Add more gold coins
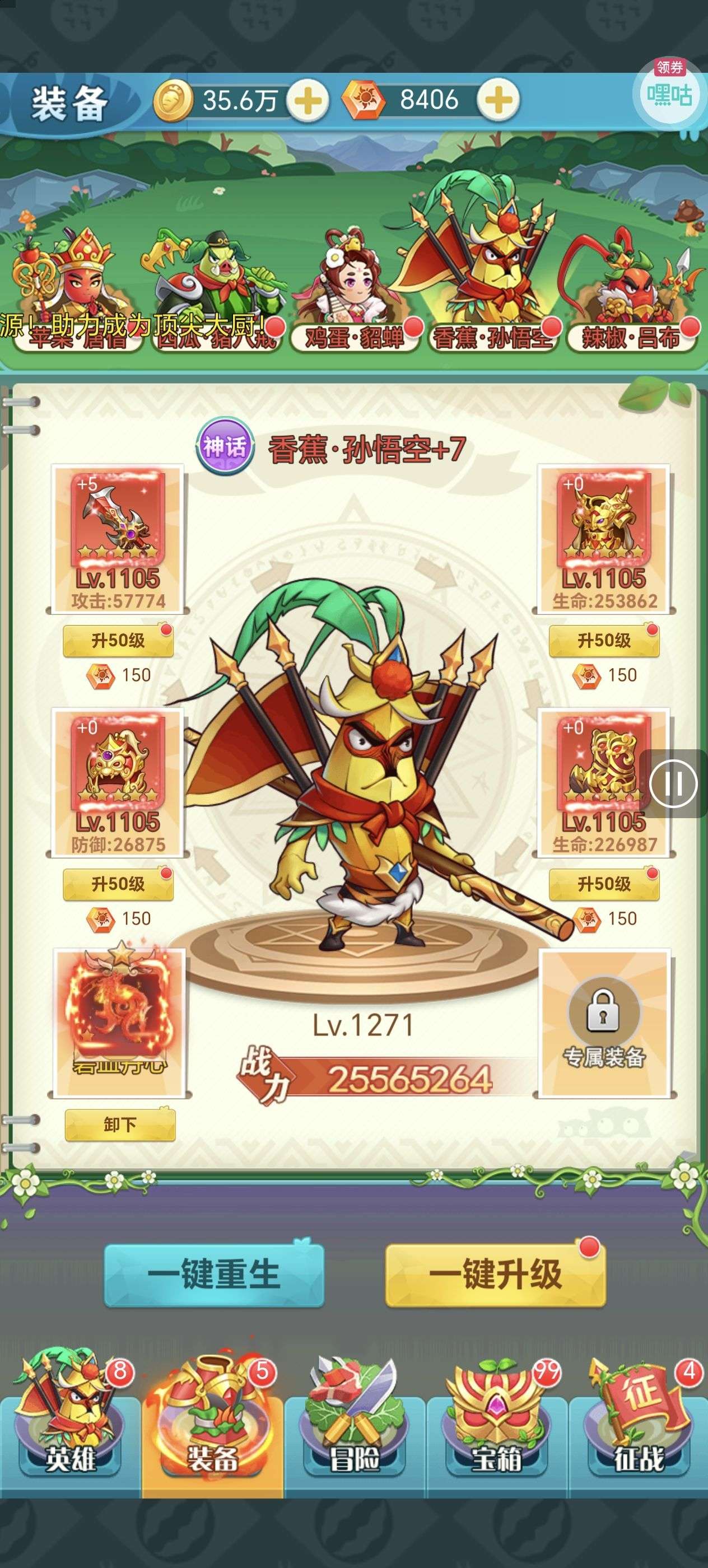The width and height of the screenshot is (708, 1568). coord(308,100)
